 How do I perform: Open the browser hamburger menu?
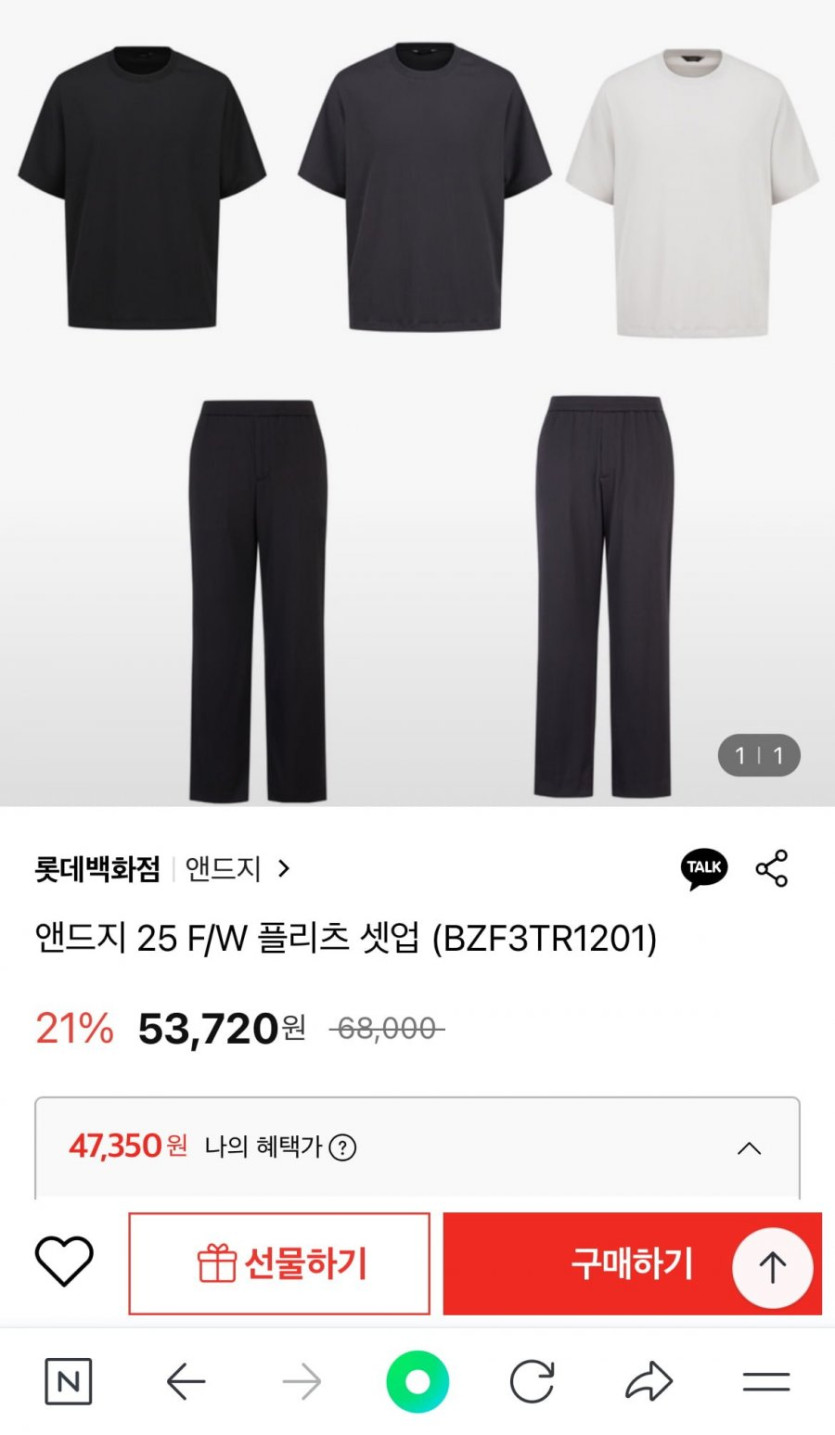coord(767,1382)
